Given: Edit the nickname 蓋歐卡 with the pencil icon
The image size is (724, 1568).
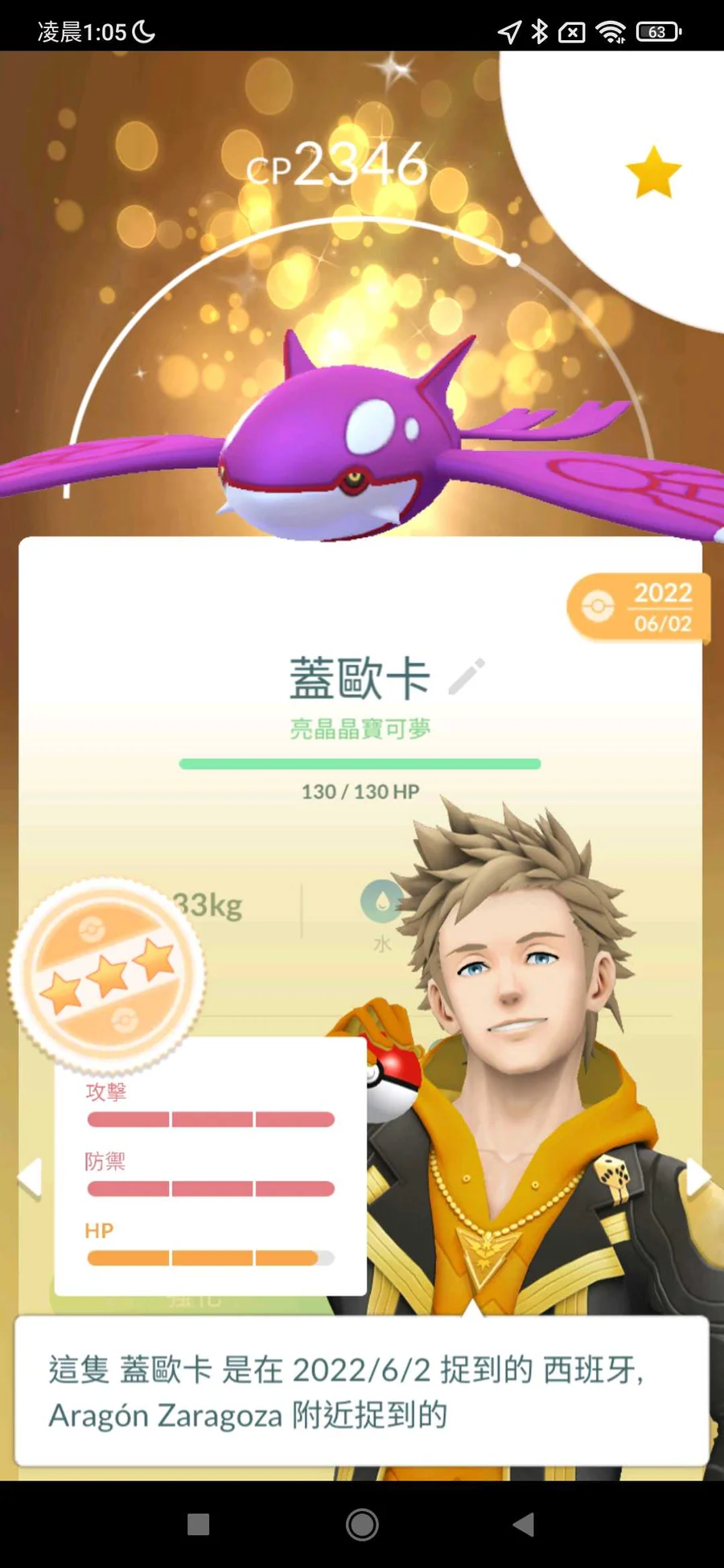Looking at the screenshot, I should coord(467,676).
